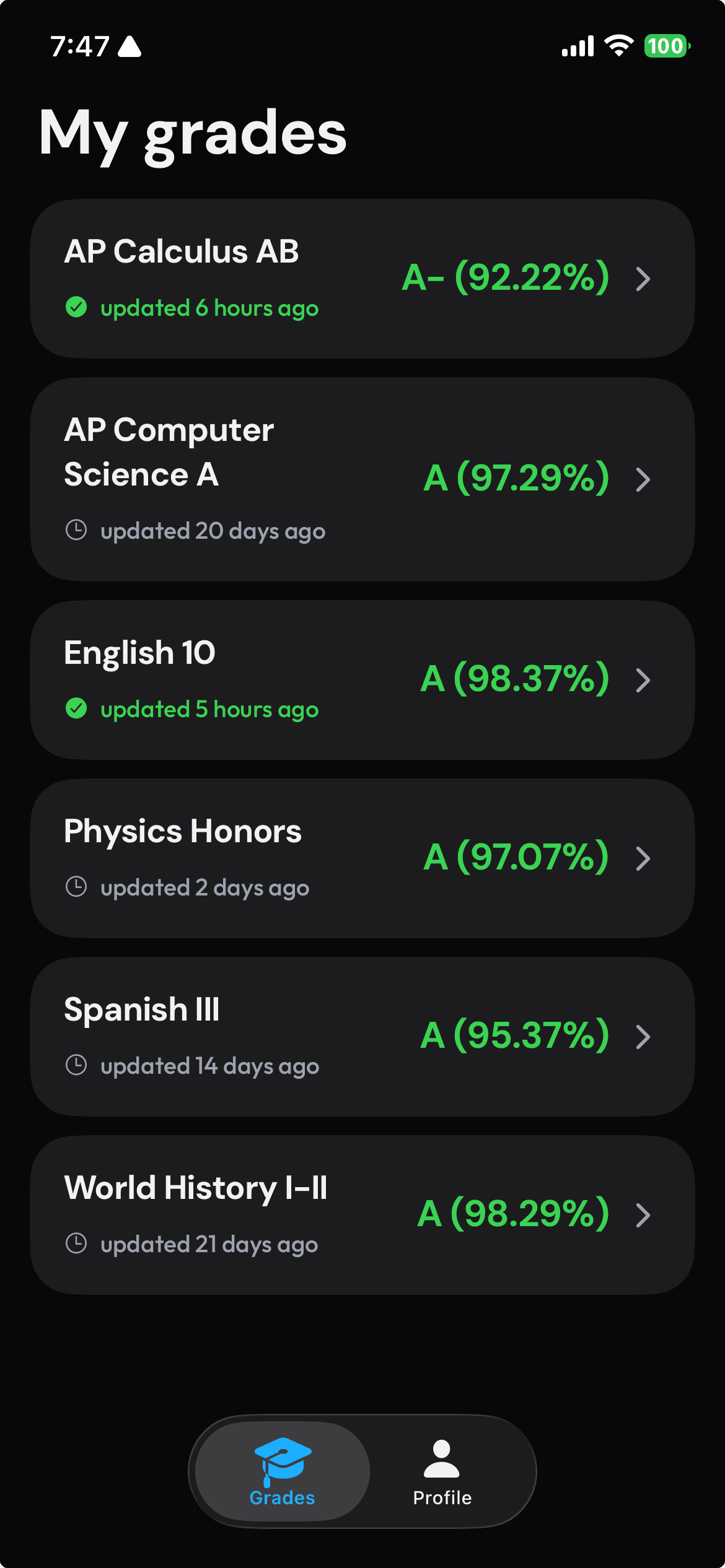The width and height of the screenshot is (725, 1568).
Task: Open English 10 details via its chevron
Action: 643,679
